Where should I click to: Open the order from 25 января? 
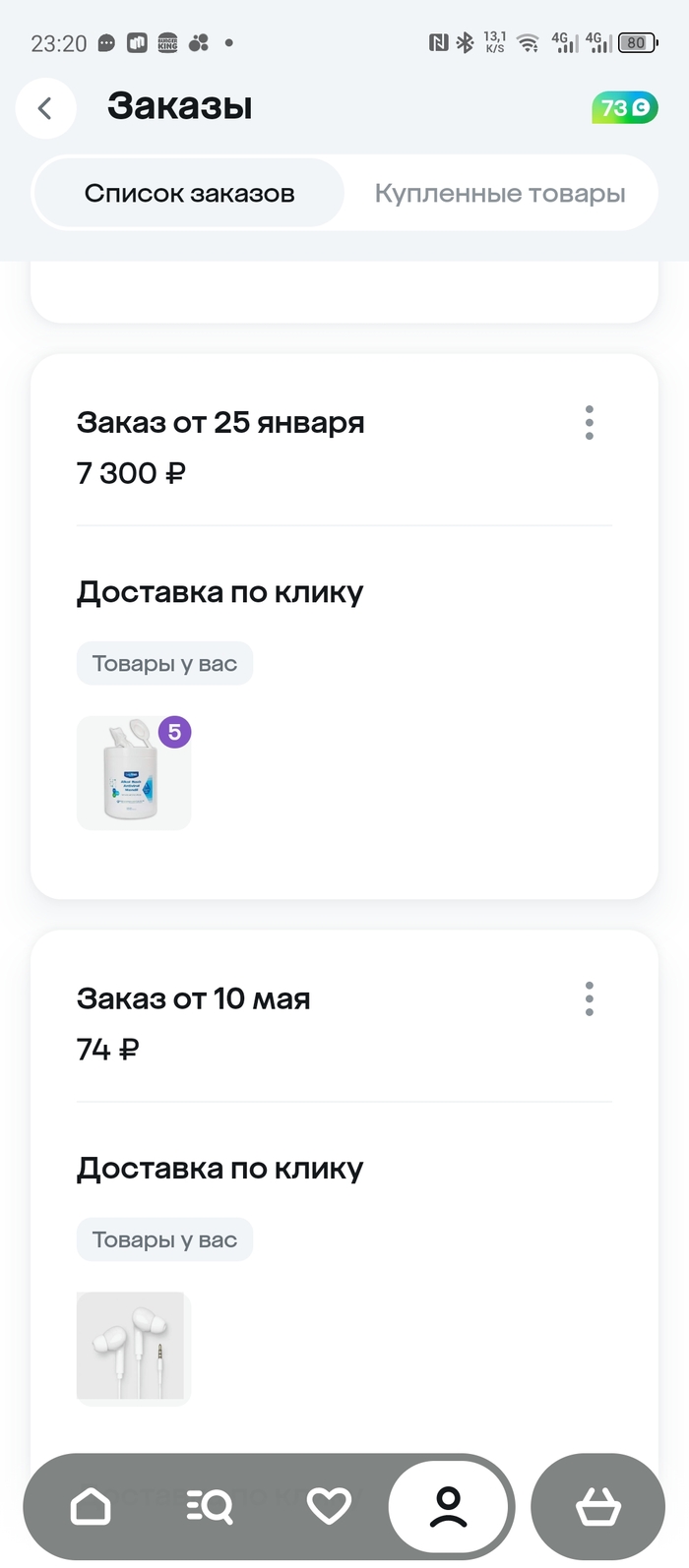(x=220, y=423)
